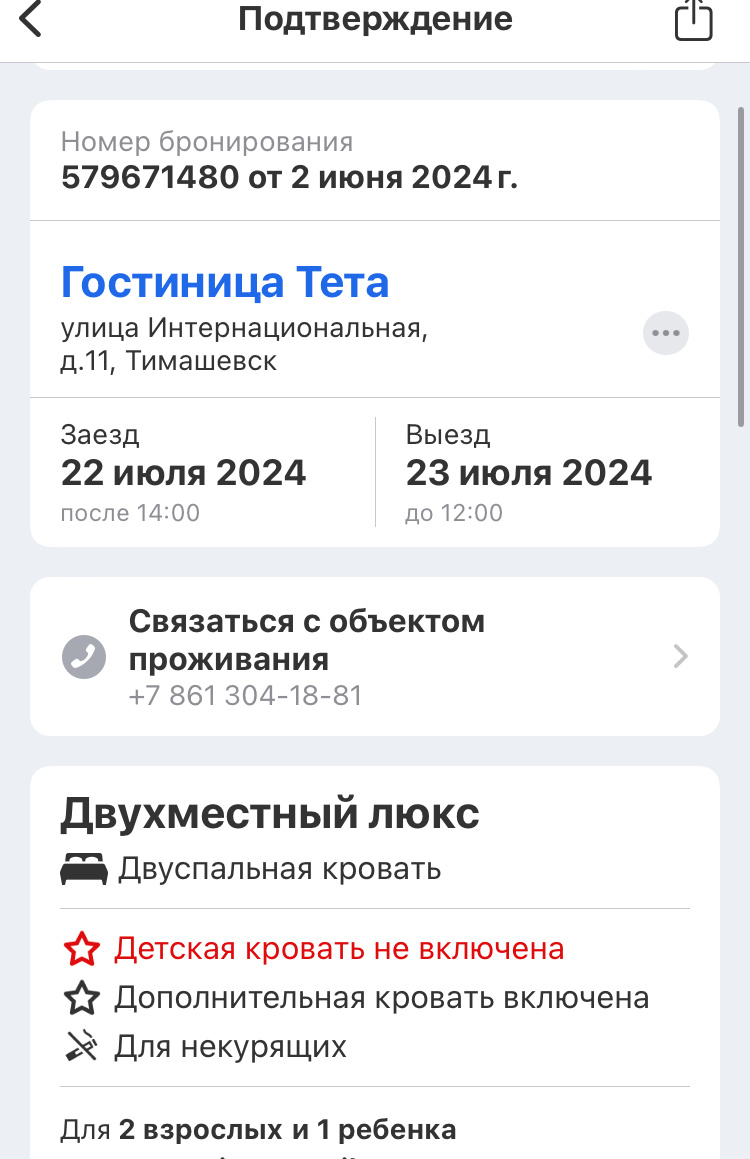Open contact details via the right chevron
Viewport: 750px width, 1159px height.
pos(680,657)
